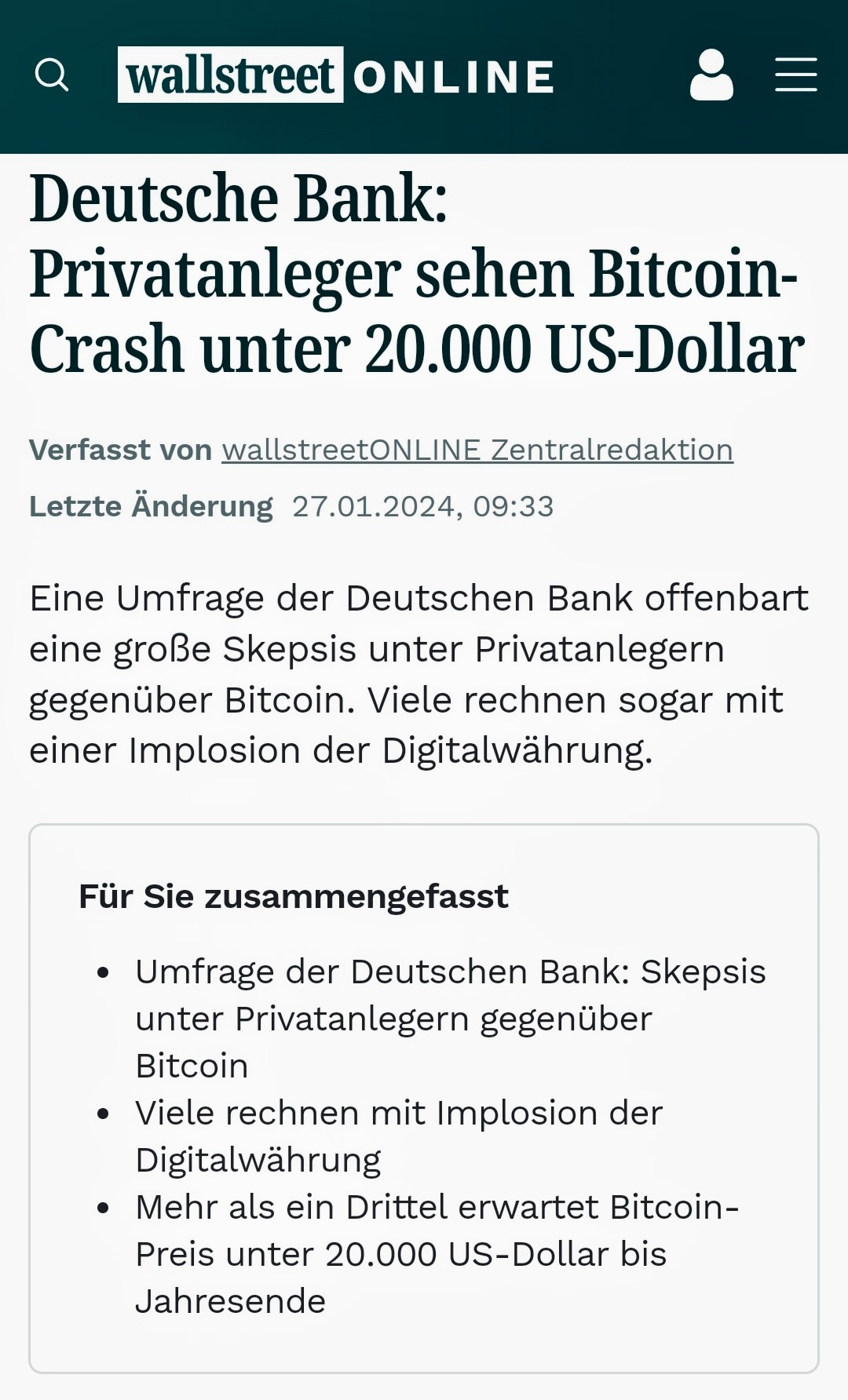Open the hamburger menu
848x1400 pixels.
(795, 75)
